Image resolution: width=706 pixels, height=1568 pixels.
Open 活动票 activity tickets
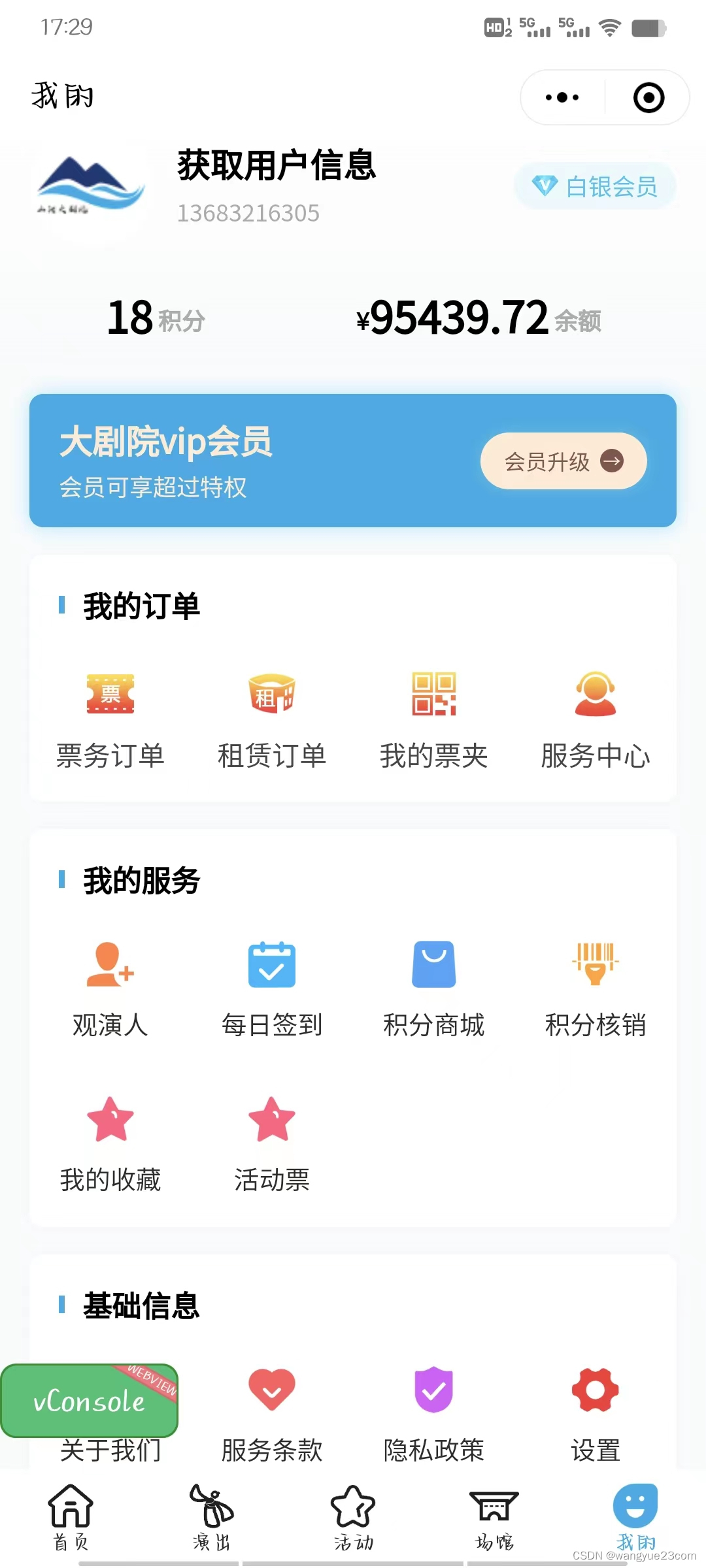tap(272, 1145)
